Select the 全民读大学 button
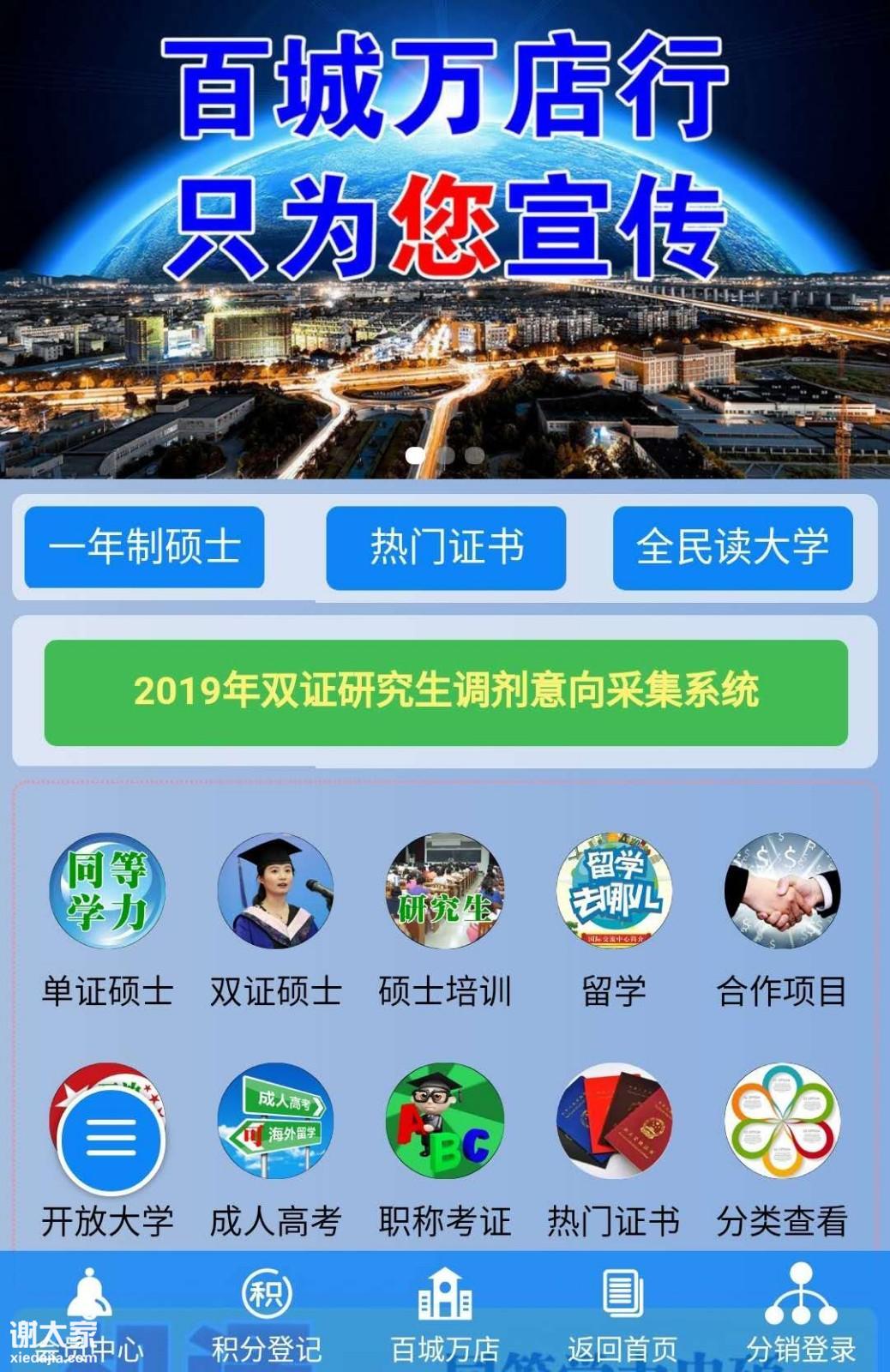This screenshot has height=1372, width=890. click(x=732, y=547)
